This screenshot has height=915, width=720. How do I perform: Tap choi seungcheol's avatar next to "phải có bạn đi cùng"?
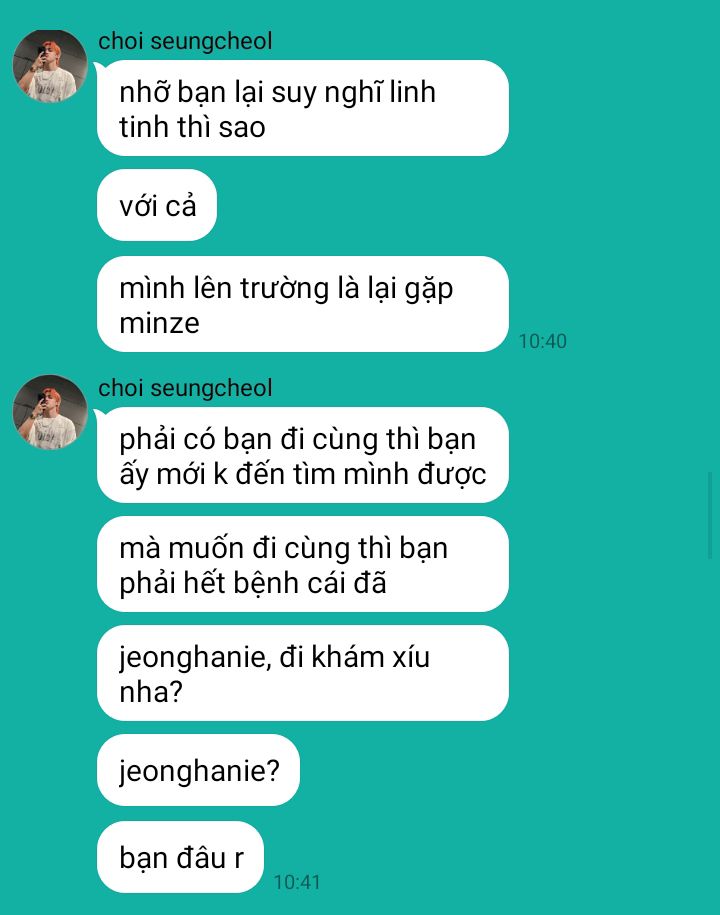click(50, 412)
